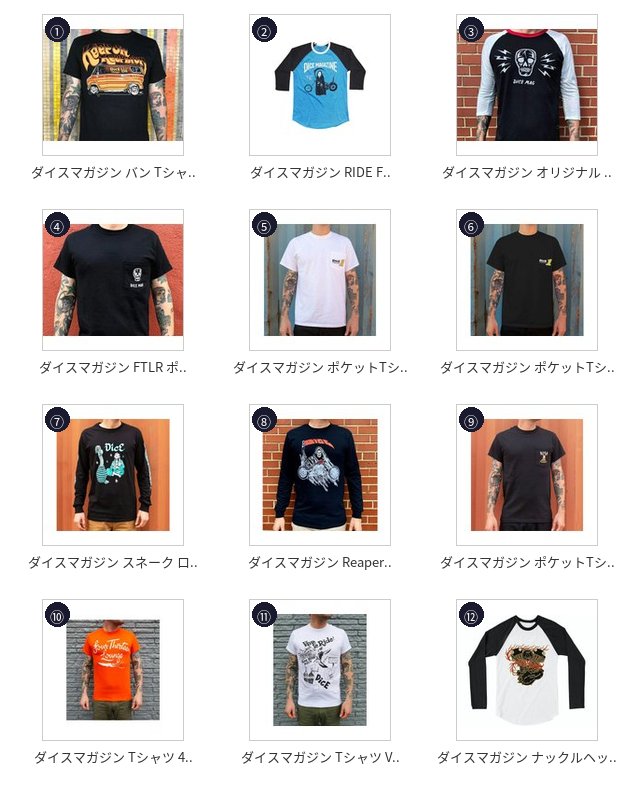This screenshot has height=800, width=641.
Task: Select product 9, the black pocket tee
Action: [527, 475]
